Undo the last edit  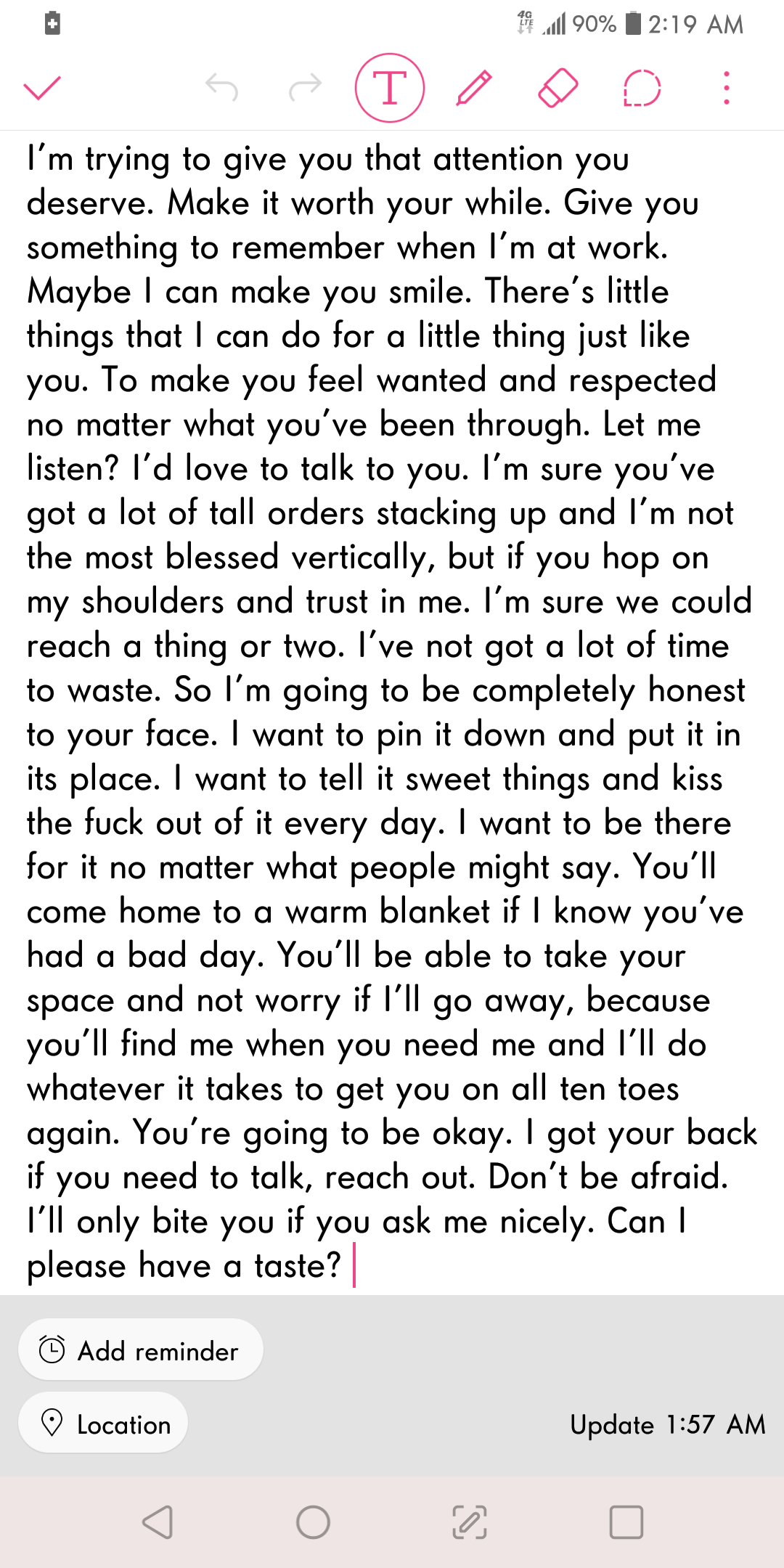221,88
